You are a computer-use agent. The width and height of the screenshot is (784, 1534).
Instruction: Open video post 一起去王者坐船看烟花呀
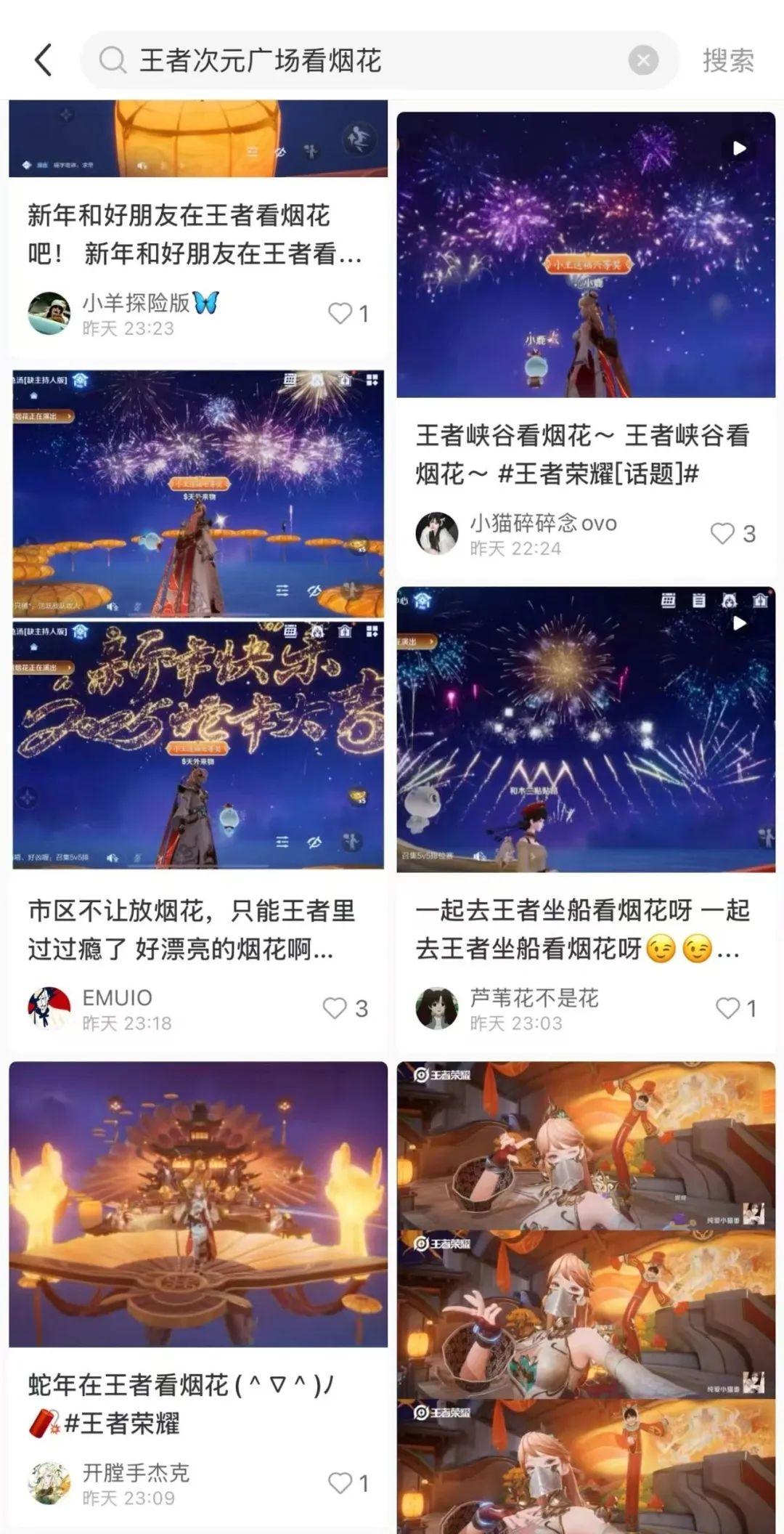586,729
